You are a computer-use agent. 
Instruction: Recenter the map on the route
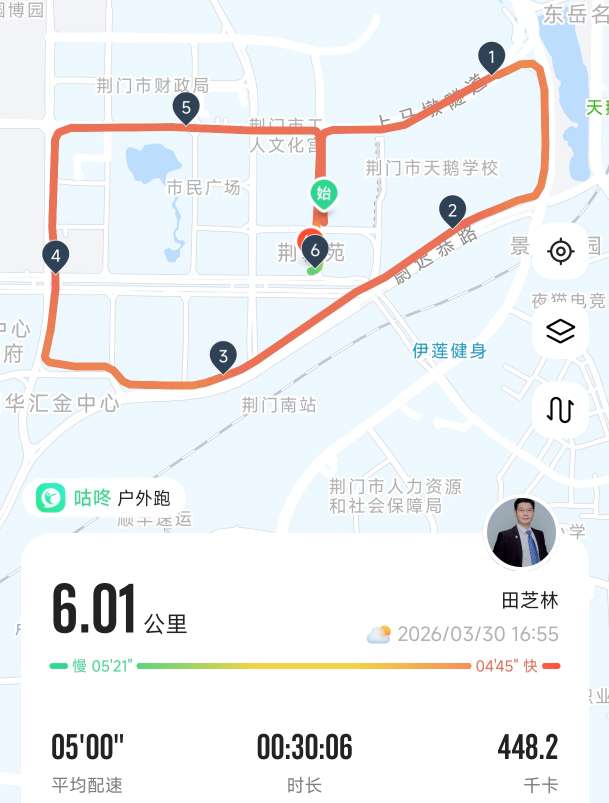pos(561,251)
